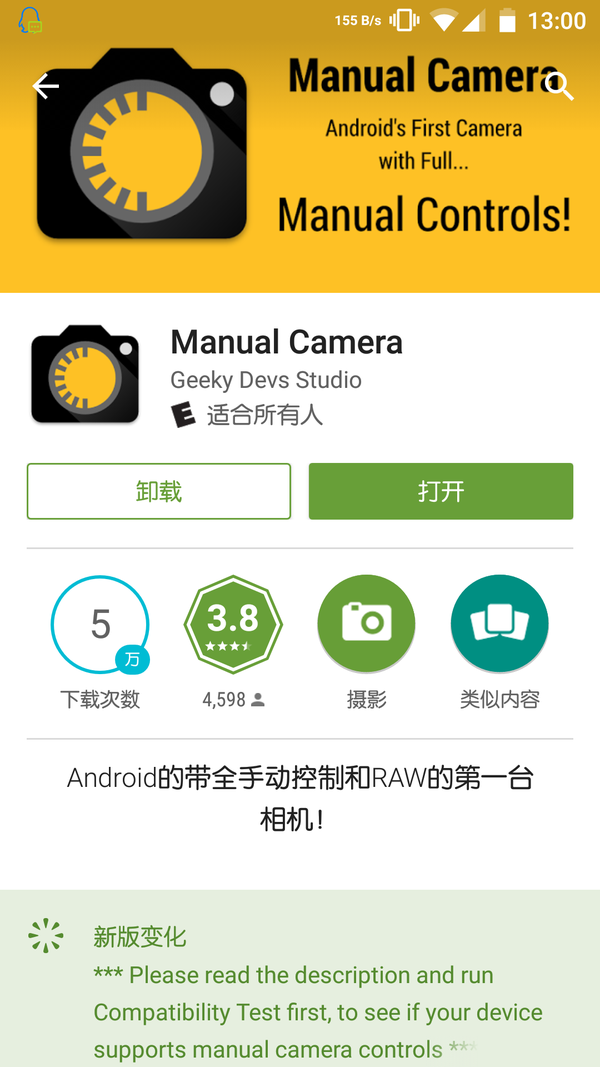
Task: Open the search magnifier icon
Action: (559, 87)
